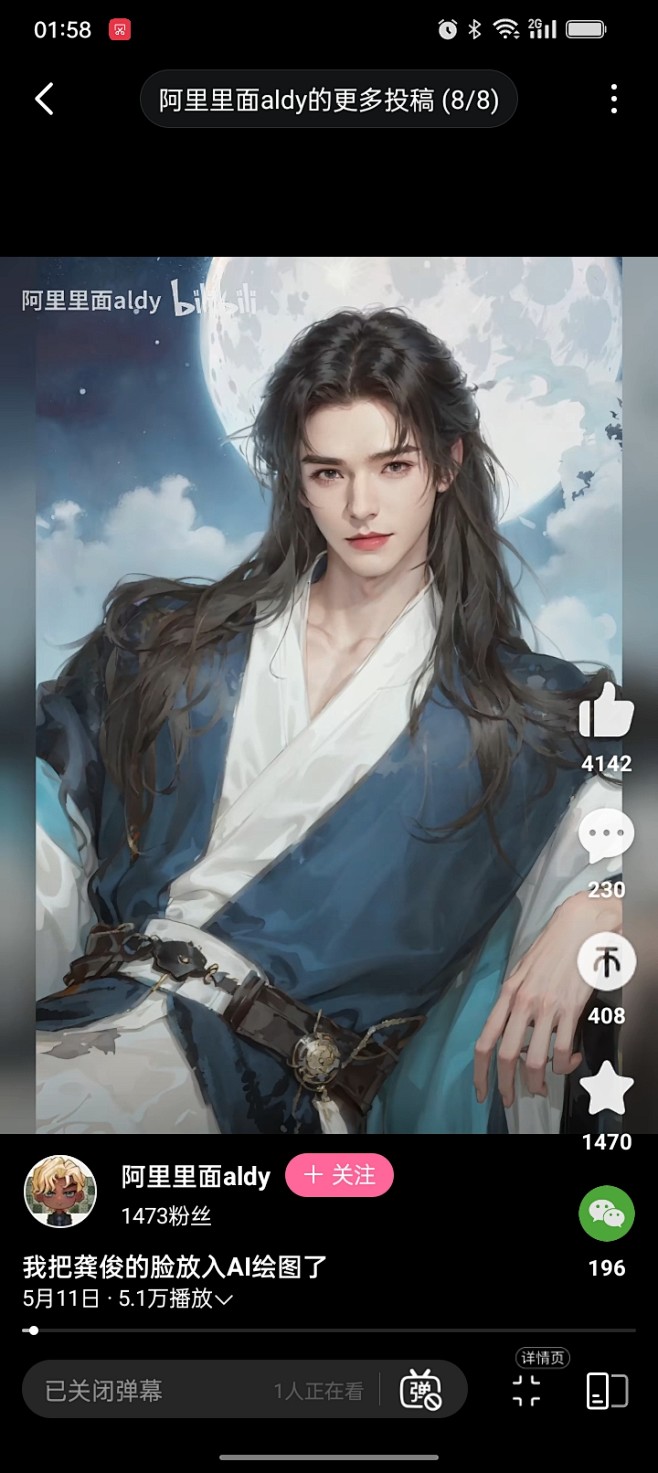The width and height of the screenshot is (658, 1473).
Task: Open the three-dot overflow menu
Action: (x=614, y=98)
